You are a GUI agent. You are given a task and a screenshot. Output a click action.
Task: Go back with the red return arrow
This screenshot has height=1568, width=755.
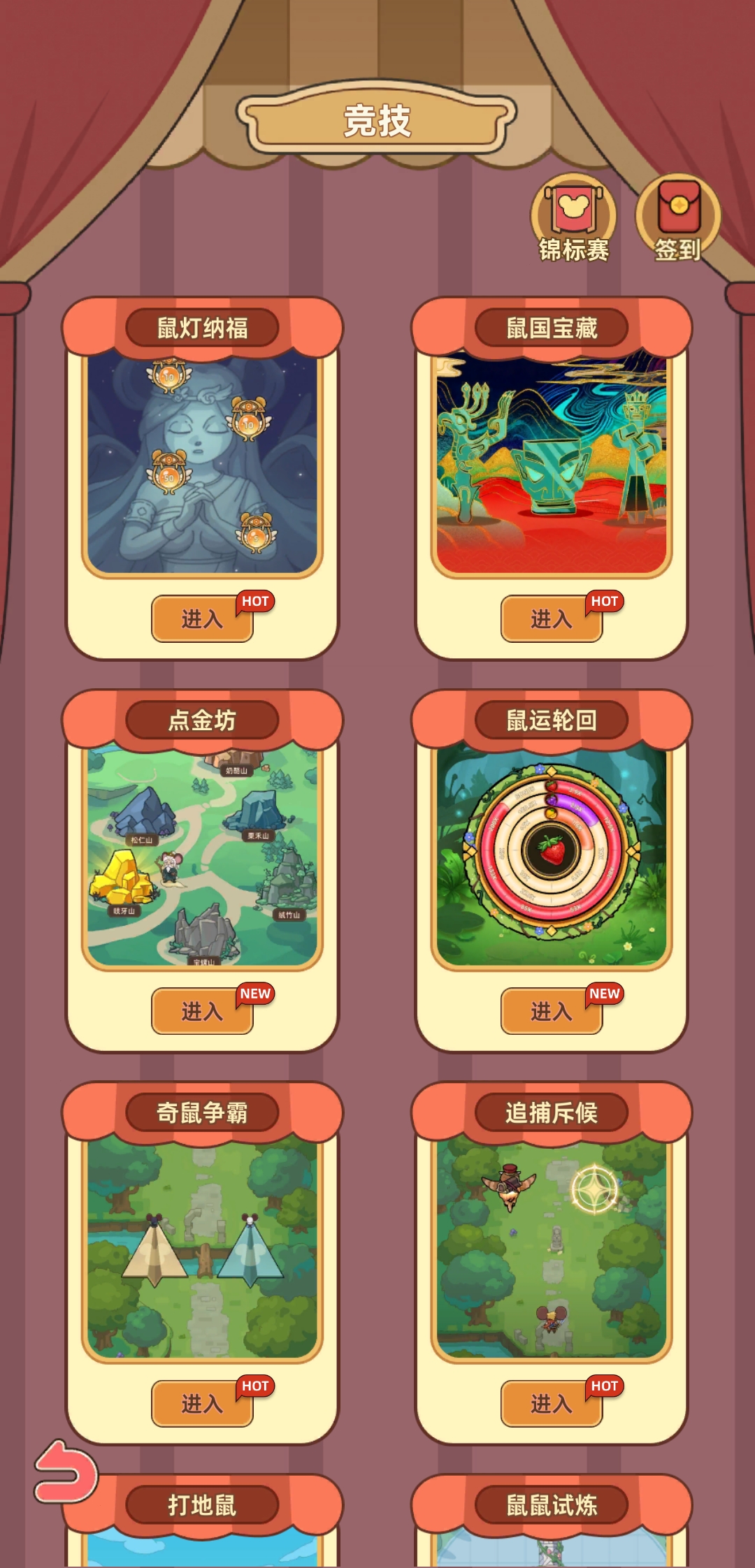(x=66, y=1472)
